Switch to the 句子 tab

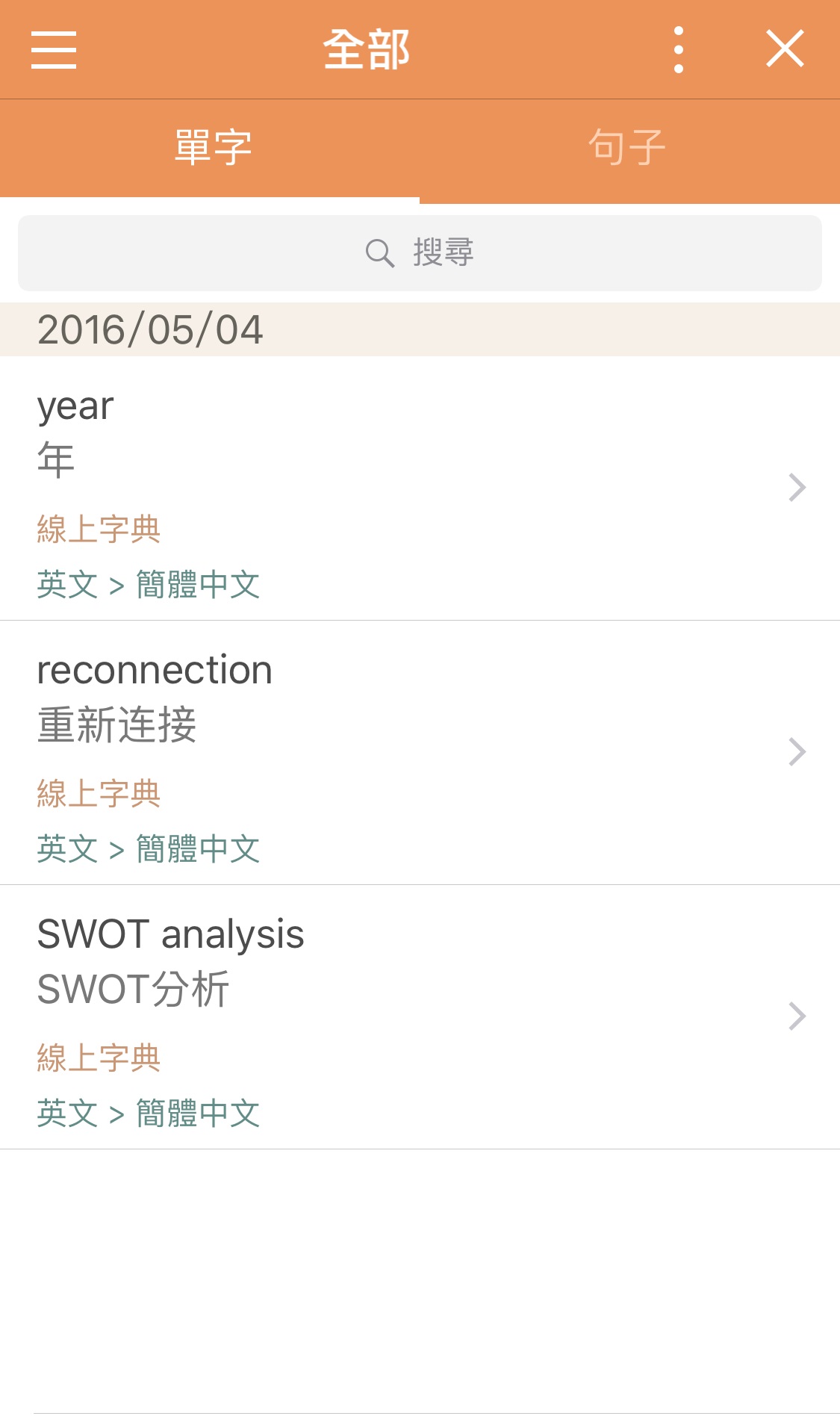pos(627,148)
